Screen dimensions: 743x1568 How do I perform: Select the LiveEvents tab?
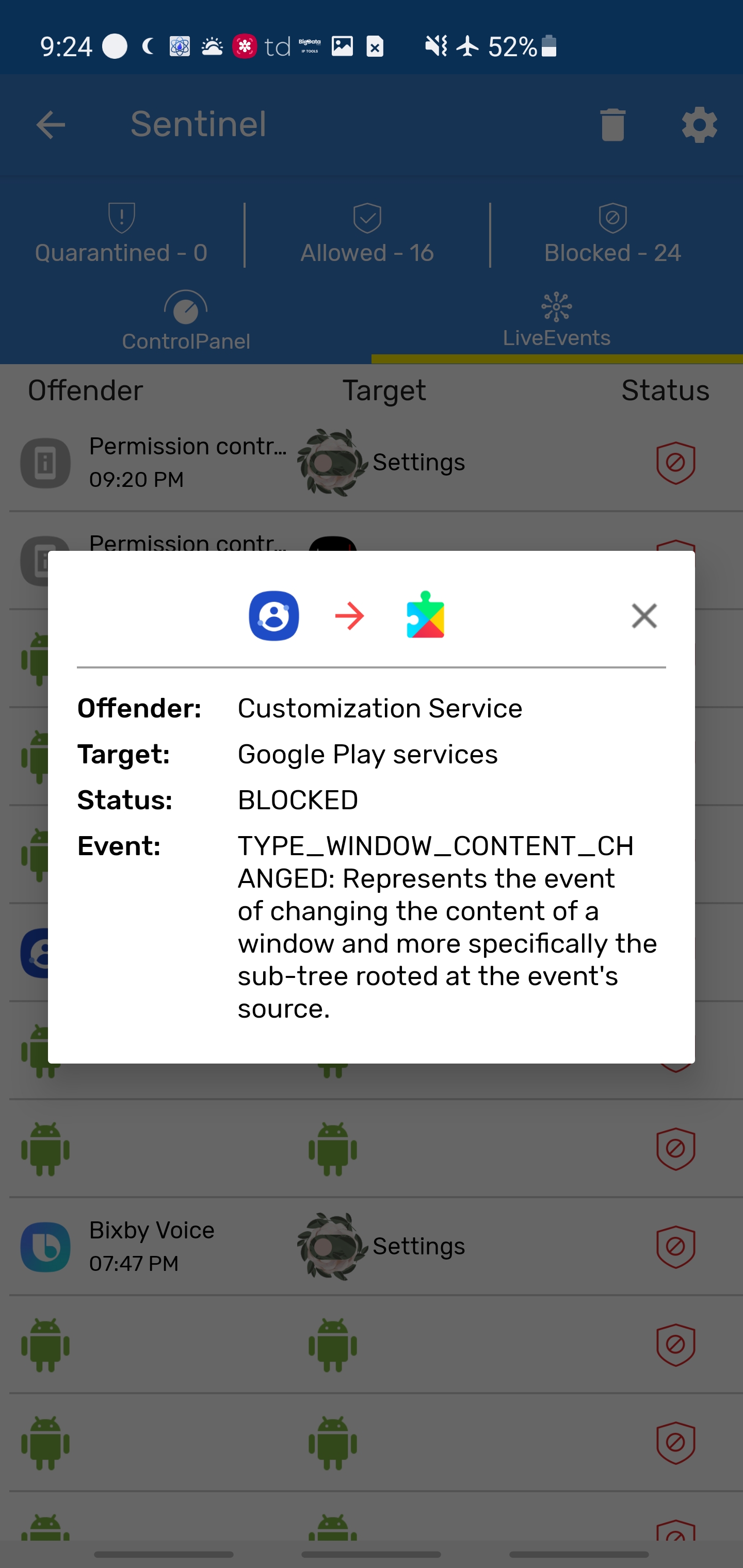point(557,322)
